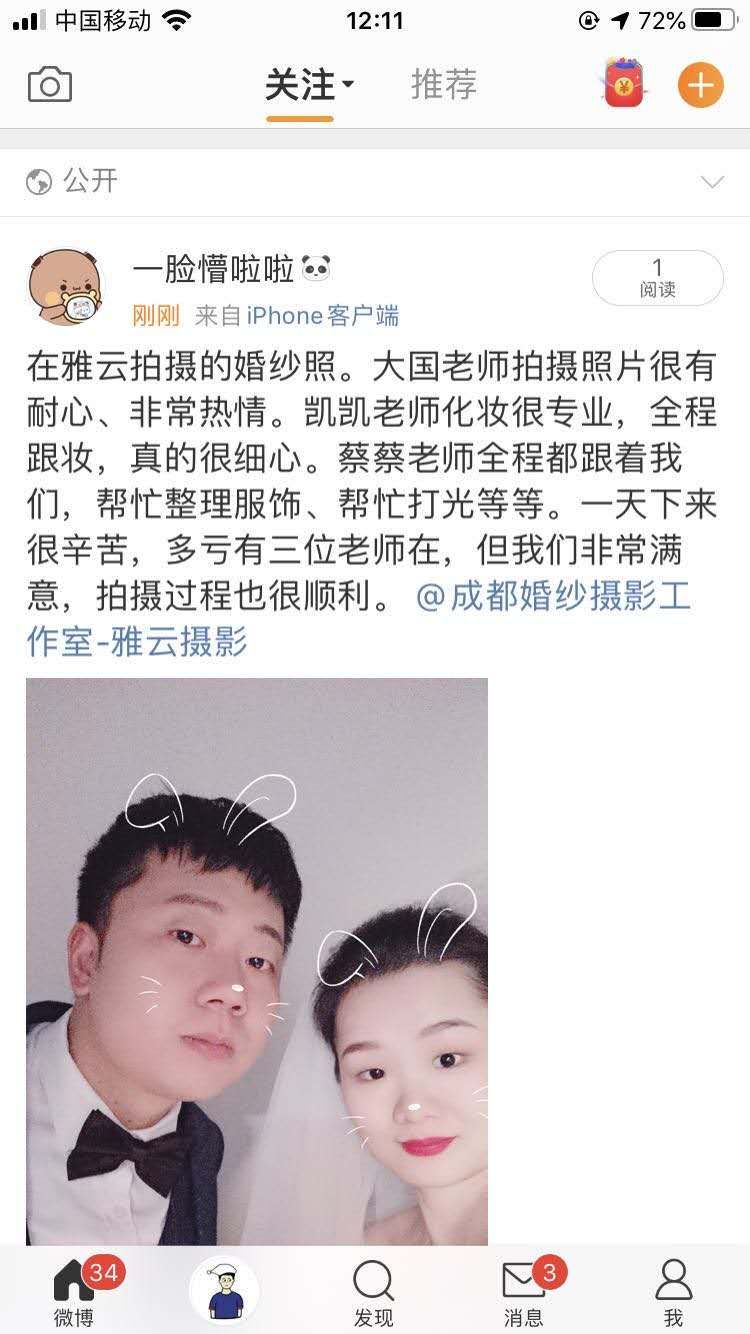Open the cartoon avatar center tab
The width and height of the screenshot is (750, 1334).
224,1290
